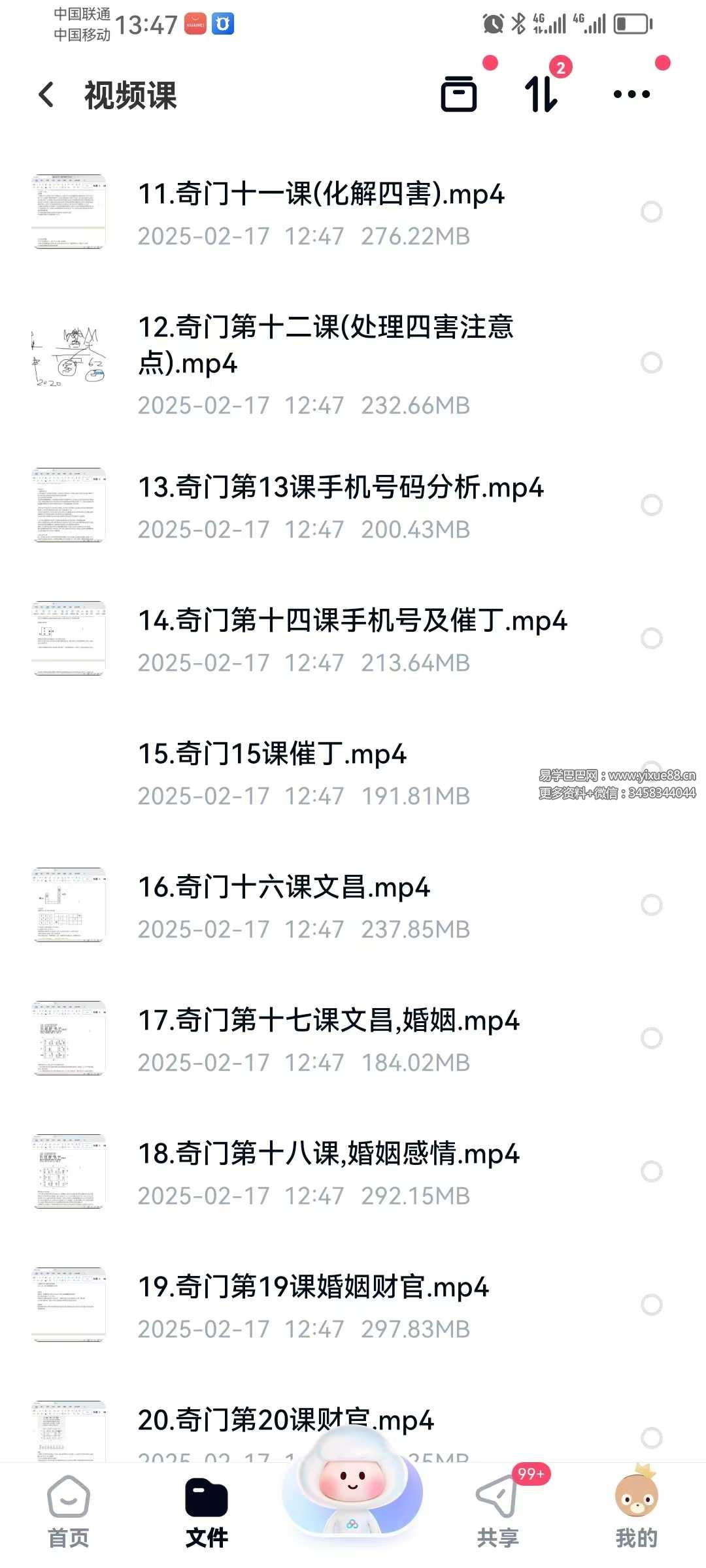Open 18.奇门第十八课,婚姻感情.mp4
Image resolution: width=706 pixels, height=1568 pixels.
[x=328, y=1154]
